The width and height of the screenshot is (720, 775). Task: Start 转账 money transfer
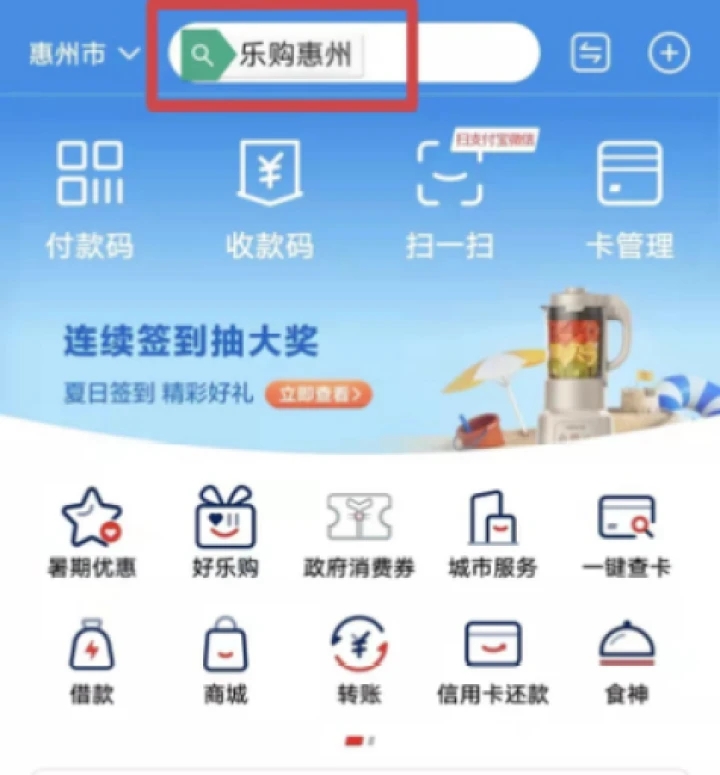(359, 660)
